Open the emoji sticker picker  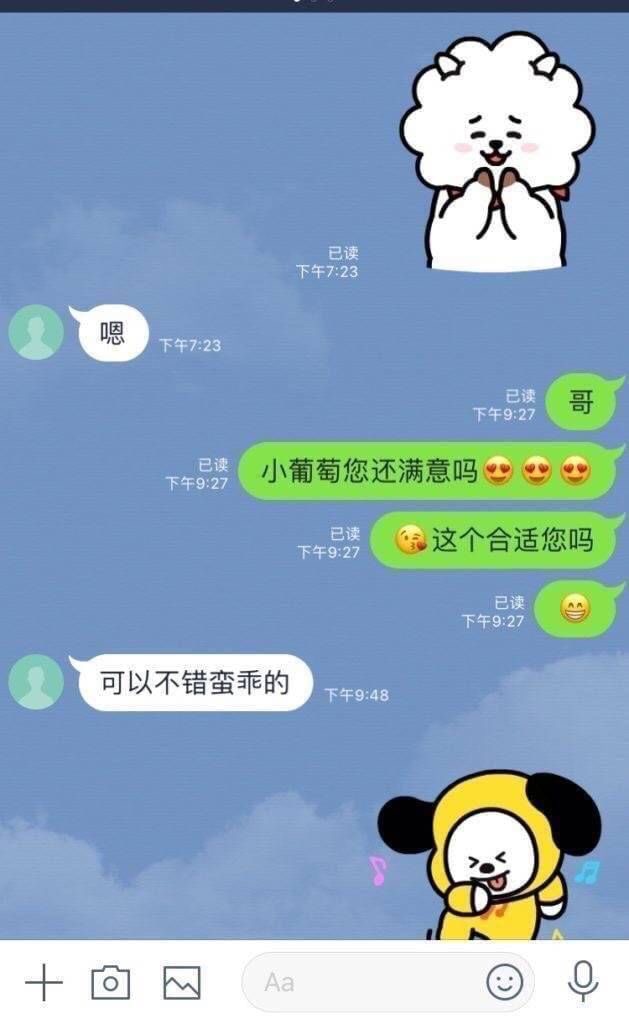click(505, 983)
